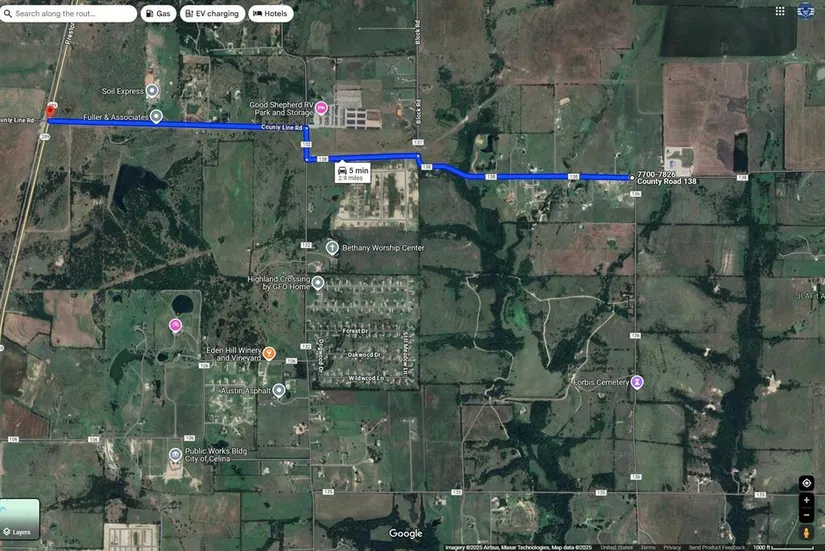This screenshot has height=551, width=825.
Task: Open the Terms link
Action: tap(648, 547)
